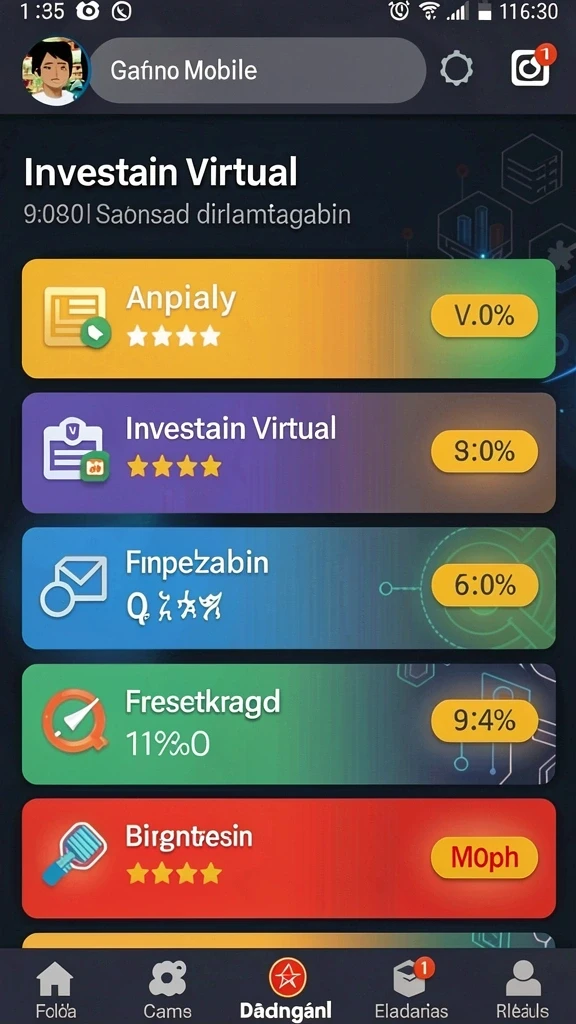
Task: Open the Fresetkragd card
Action: coord(289,724)
